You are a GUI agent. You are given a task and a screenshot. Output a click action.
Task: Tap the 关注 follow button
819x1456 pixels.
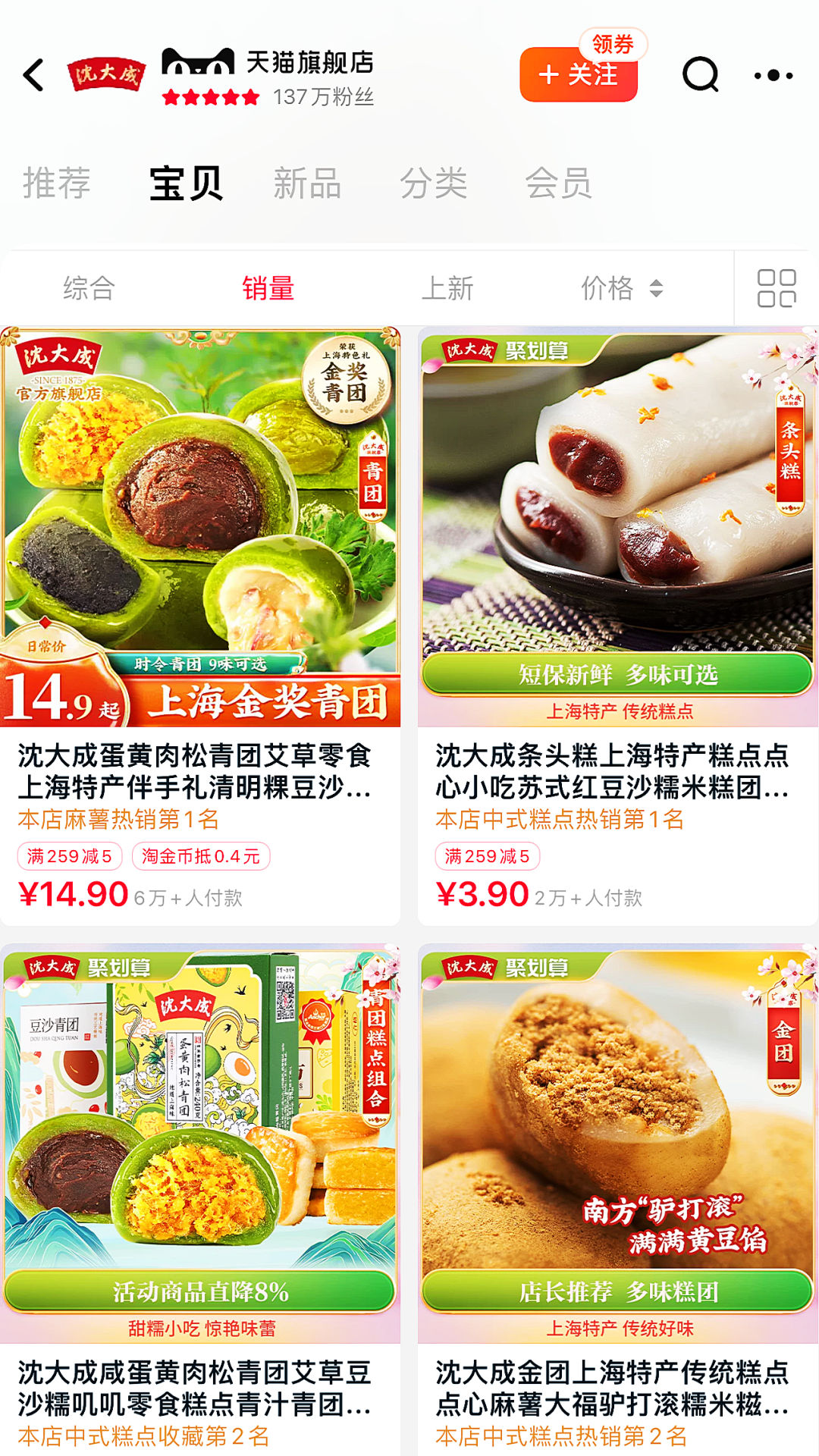coord(578,75)
